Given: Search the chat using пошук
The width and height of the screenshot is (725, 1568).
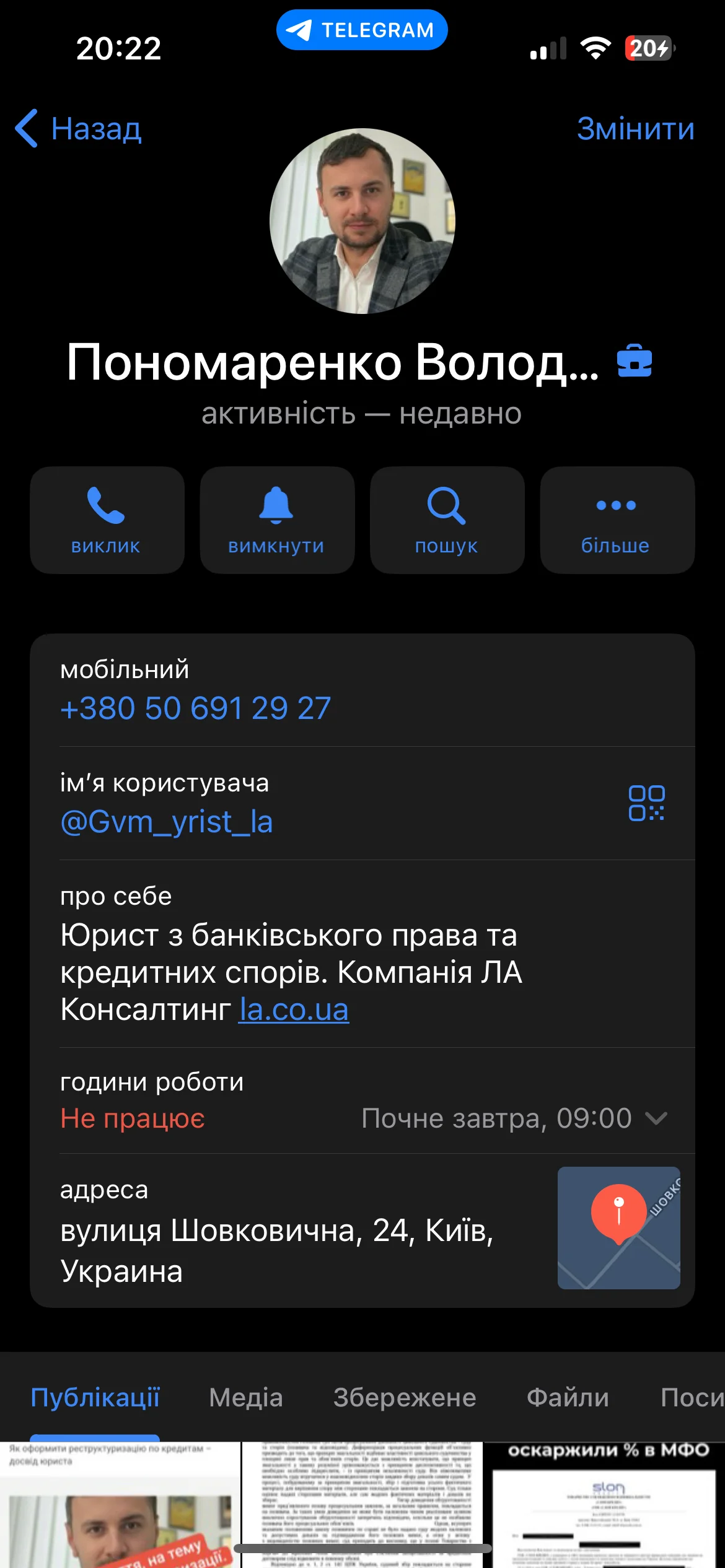Looking at the screenshot, I should [447, 520].
